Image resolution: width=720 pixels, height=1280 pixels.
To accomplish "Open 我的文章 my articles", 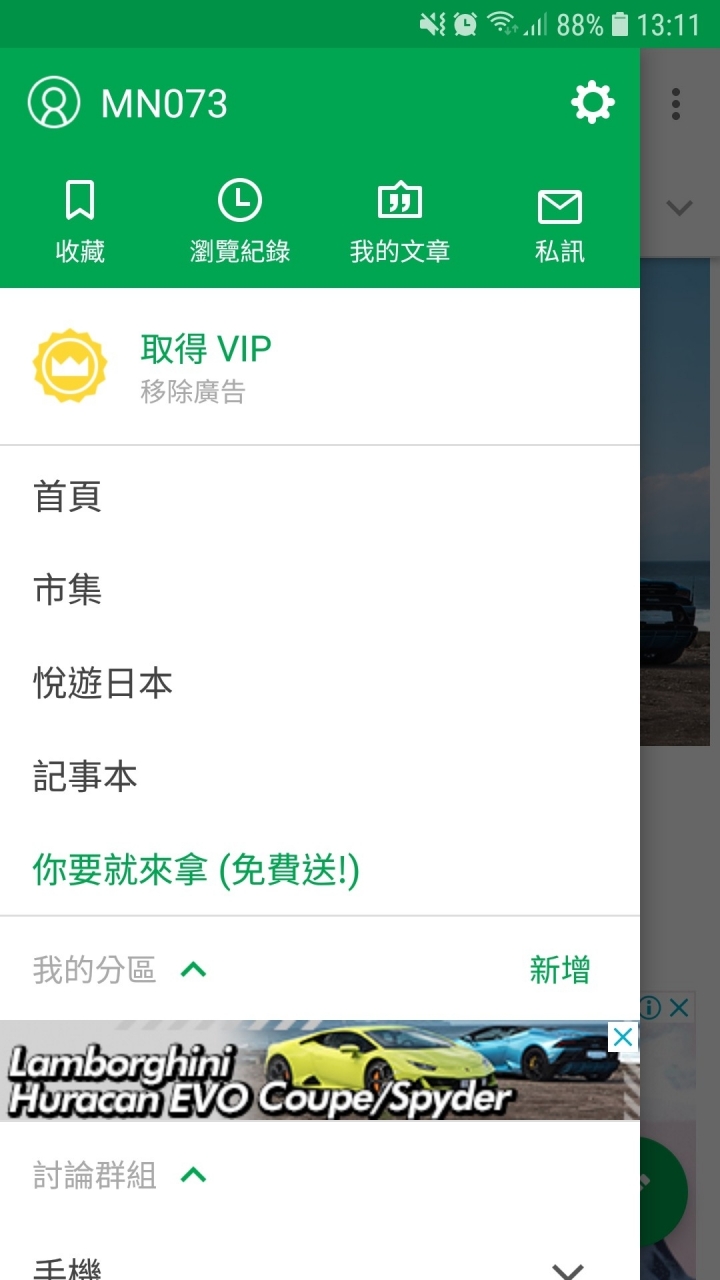I will 400,222.
